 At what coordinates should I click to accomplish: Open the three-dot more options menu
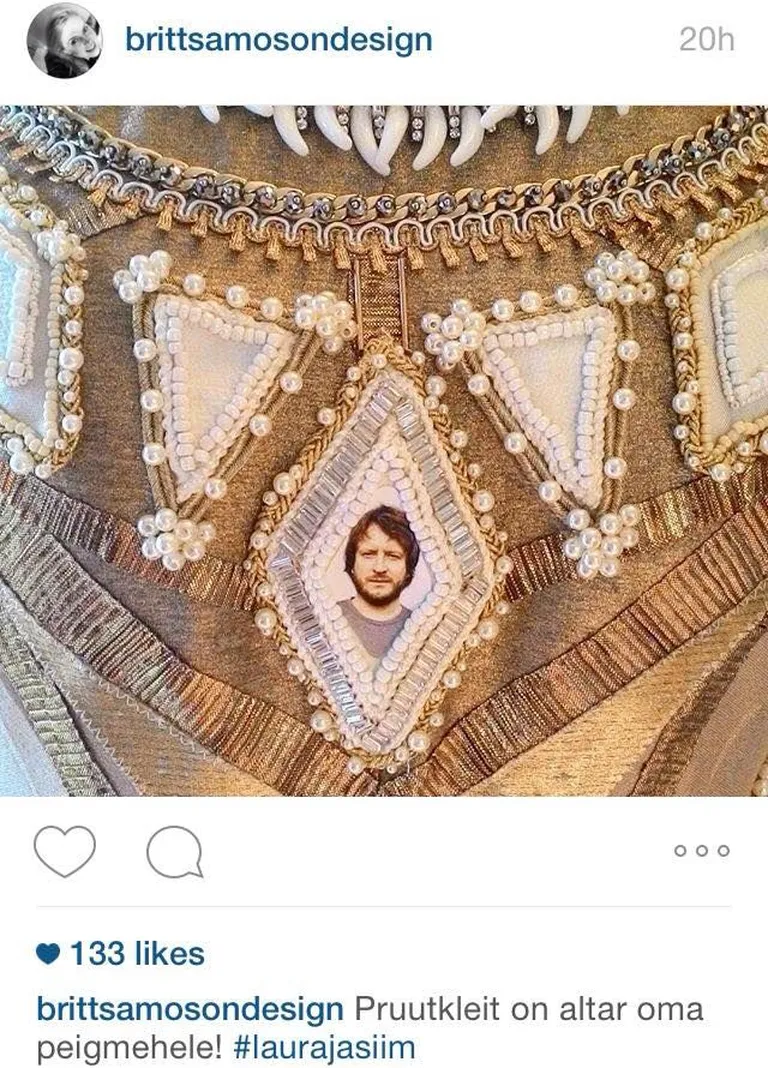click(x=702, y=851)
